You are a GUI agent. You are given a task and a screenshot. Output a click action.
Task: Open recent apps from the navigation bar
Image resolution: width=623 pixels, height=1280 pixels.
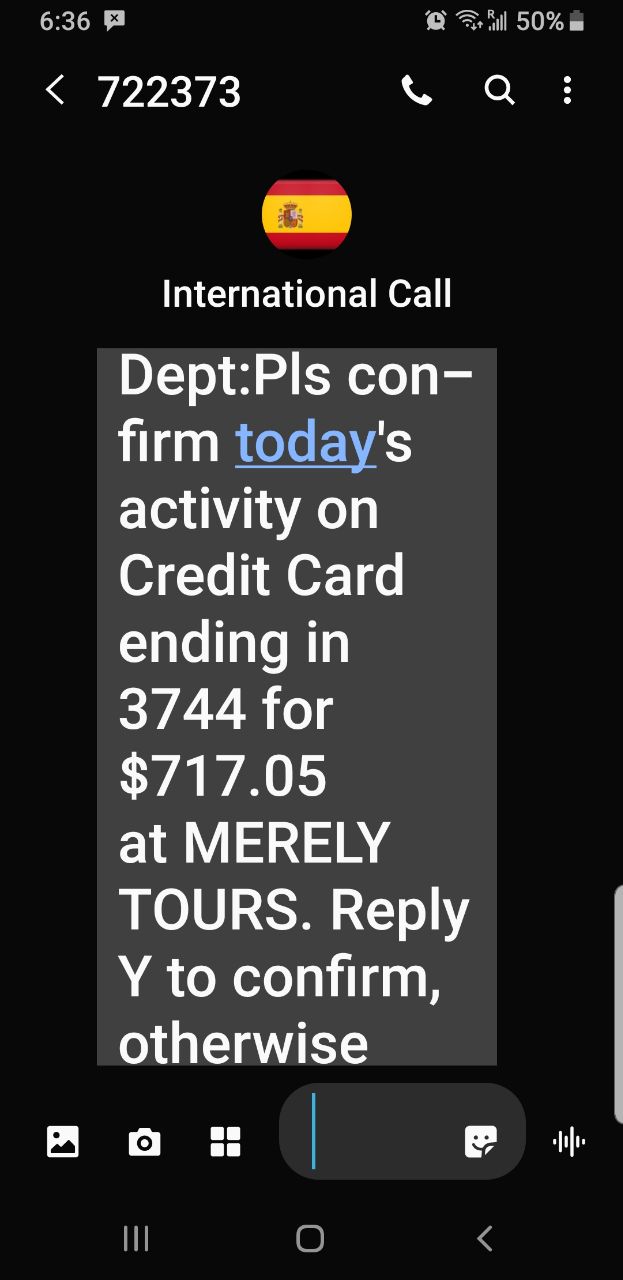coord(136,1239)
